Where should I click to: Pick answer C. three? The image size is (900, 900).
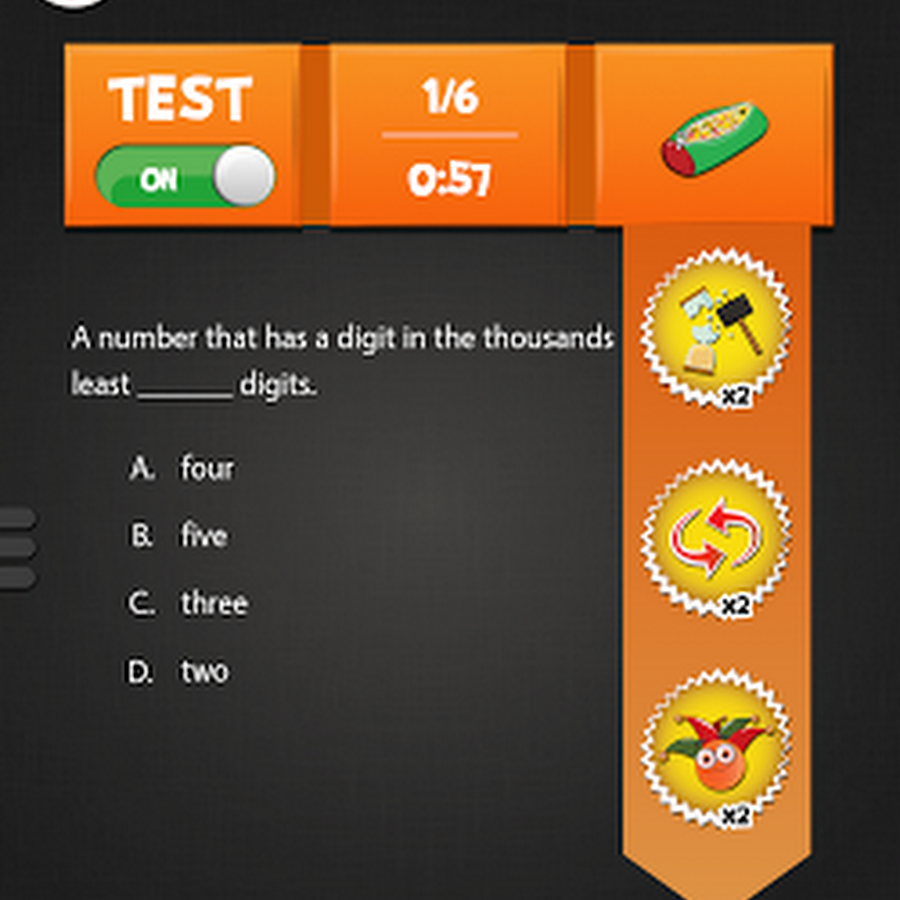(189, 604)
